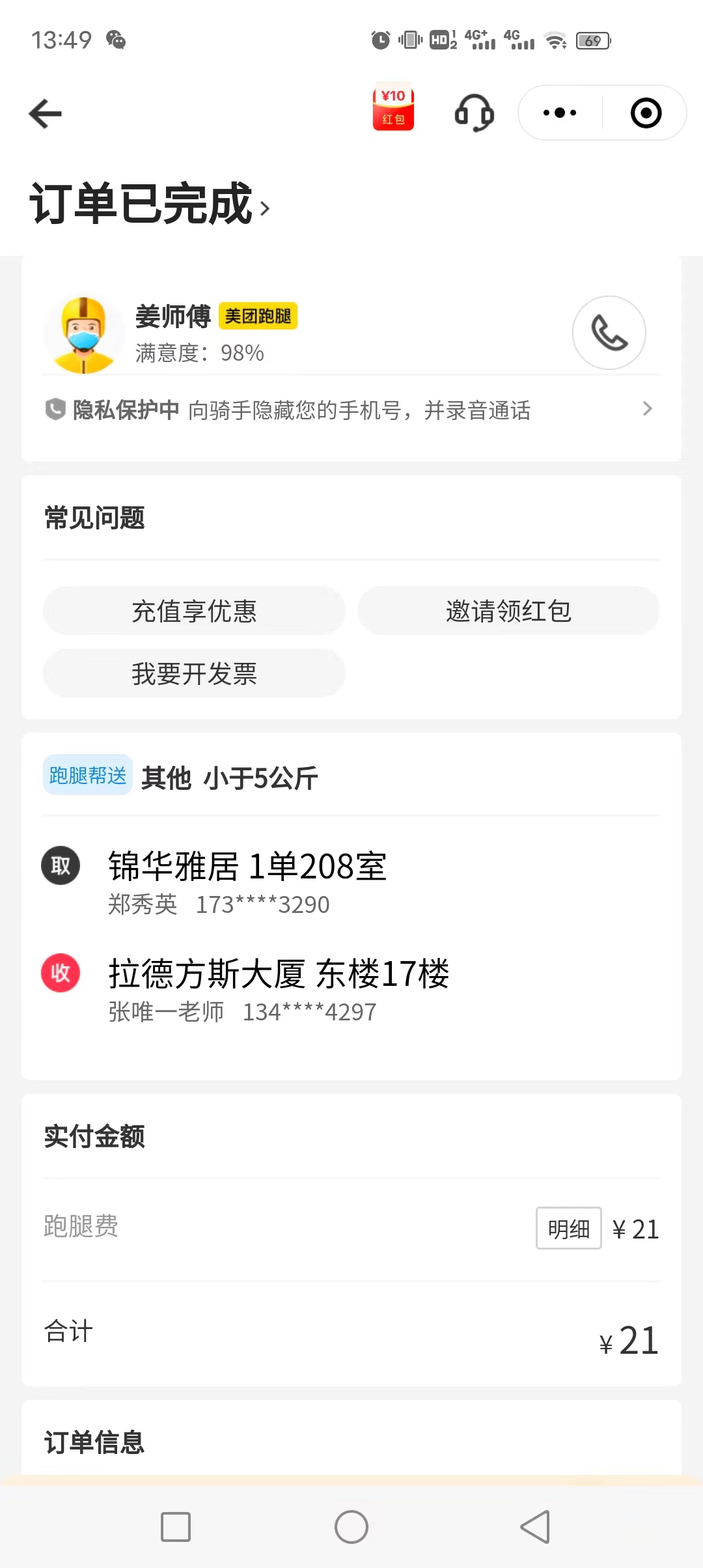Screen dimensions: 703x1568
Task: Open recent apps with the square button
Action: point(176,1527)
